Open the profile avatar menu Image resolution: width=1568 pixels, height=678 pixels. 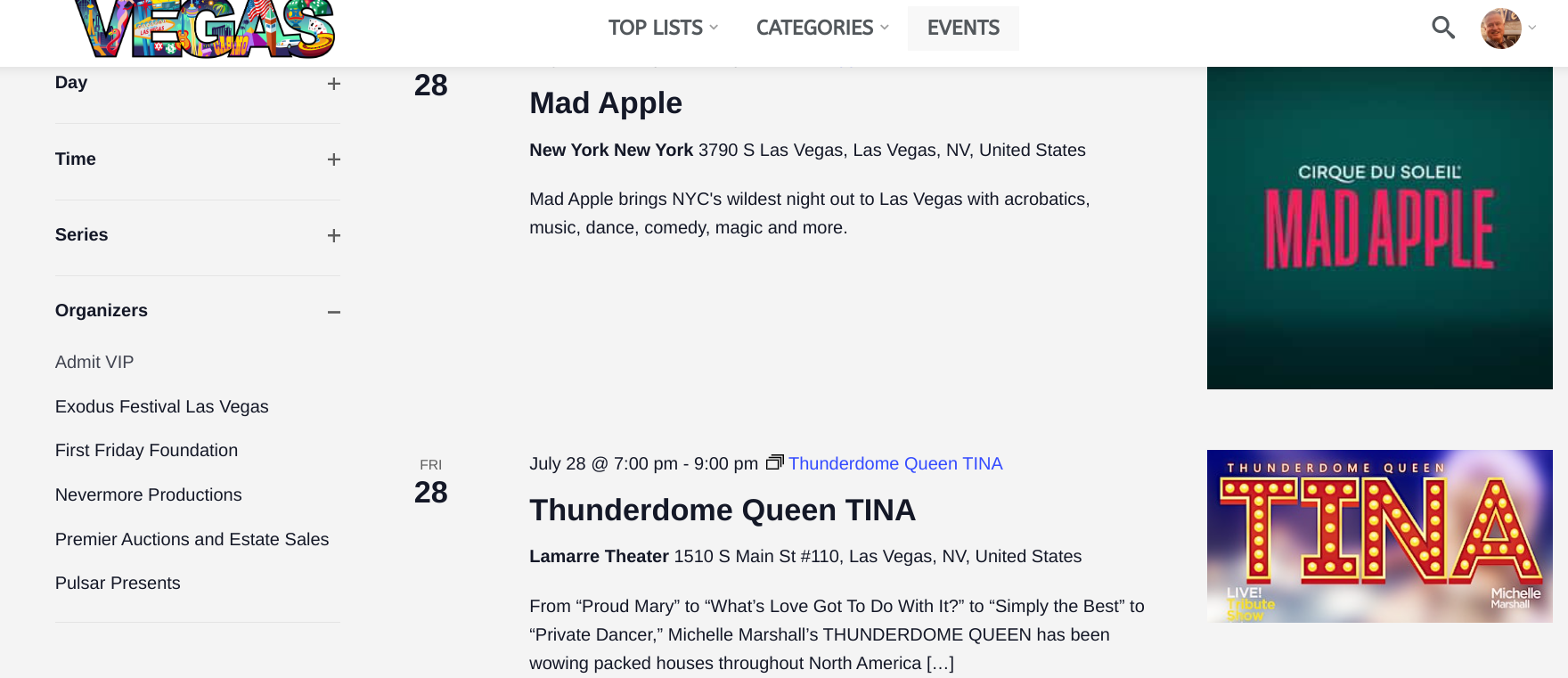click(x=1500, y=29)
